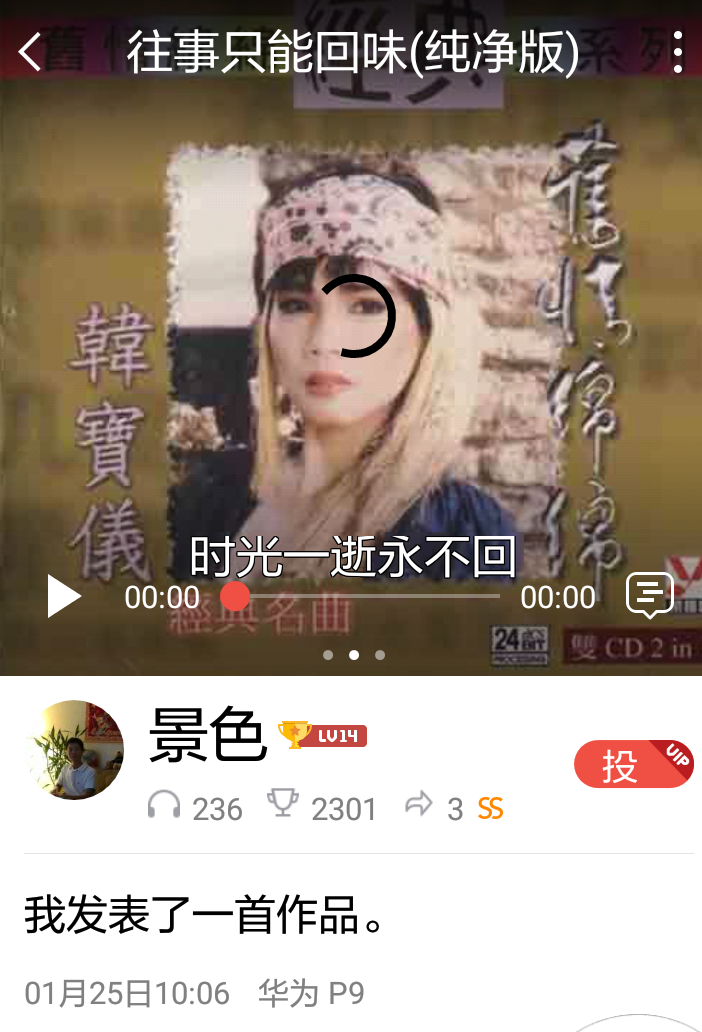Screen dimensions: 702x1032
Task: Tap the red 投 VIP button
Action: click(x=632, y=765)
